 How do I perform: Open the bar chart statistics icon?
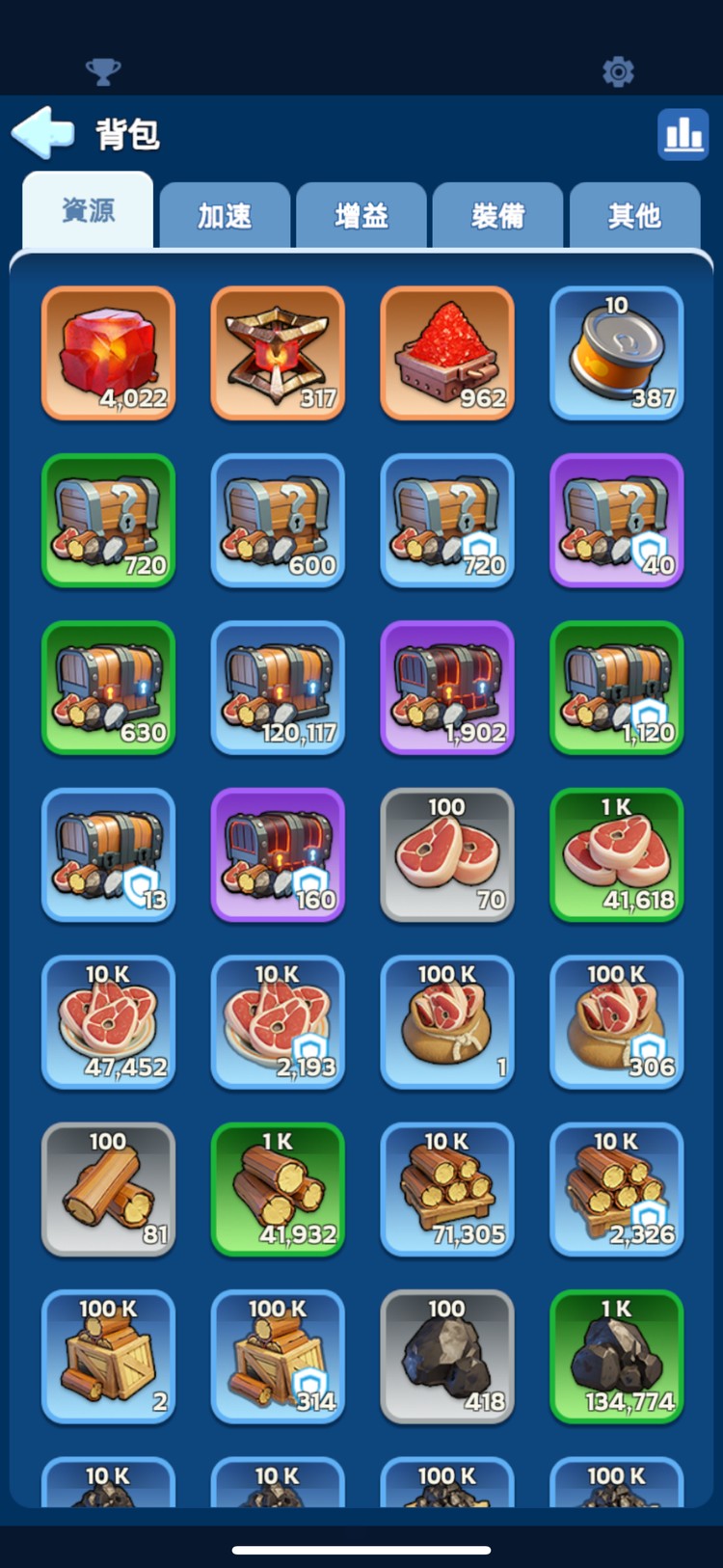(x=683, y=133)
